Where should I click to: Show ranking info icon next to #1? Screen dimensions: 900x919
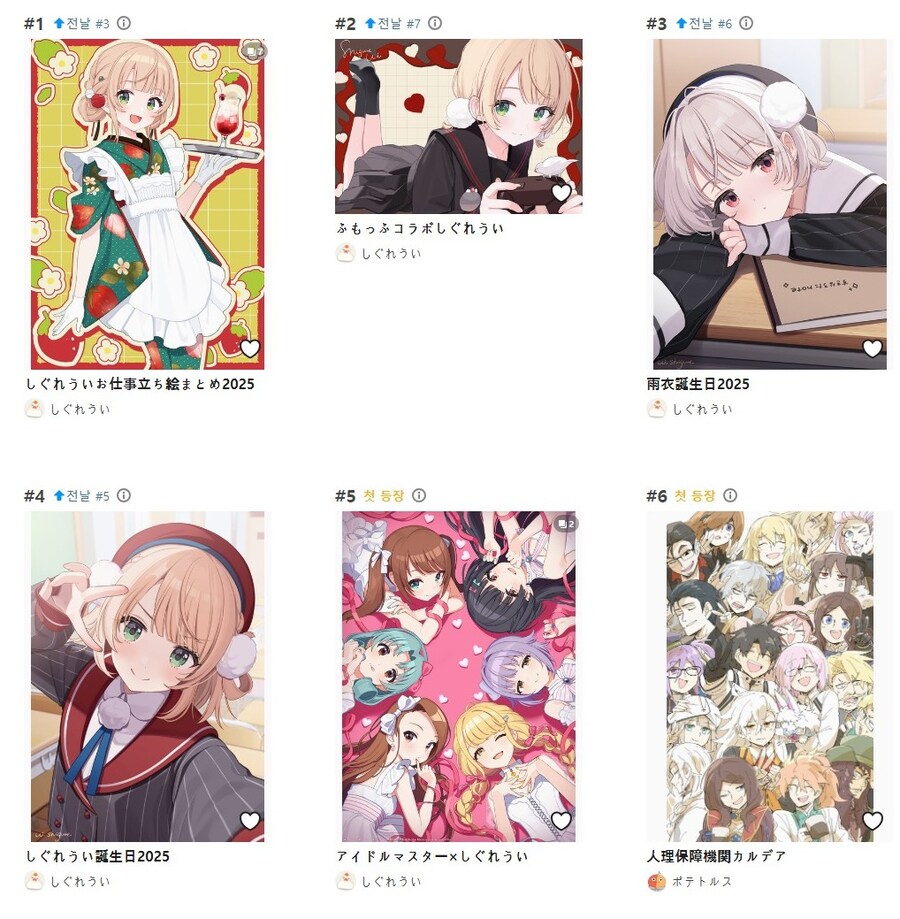point(124,23)
